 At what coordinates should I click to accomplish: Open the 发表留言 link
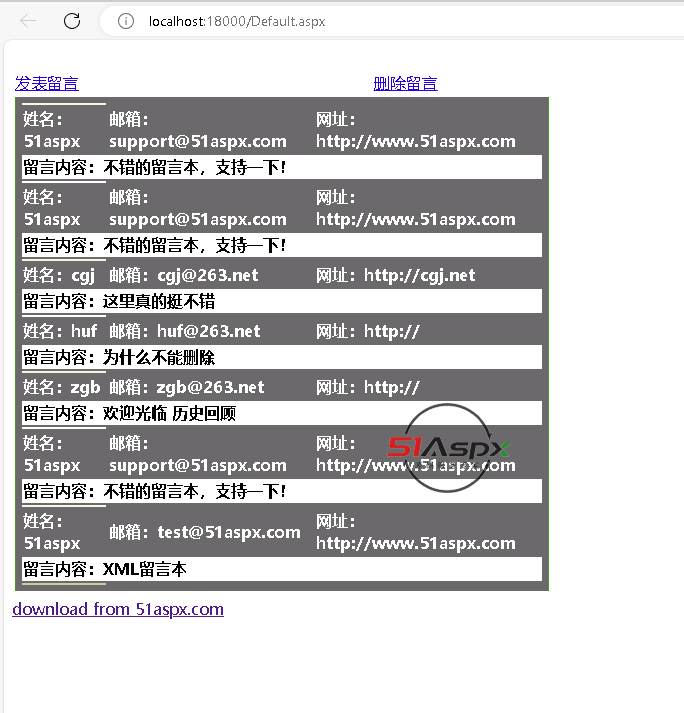click(47, 84)
